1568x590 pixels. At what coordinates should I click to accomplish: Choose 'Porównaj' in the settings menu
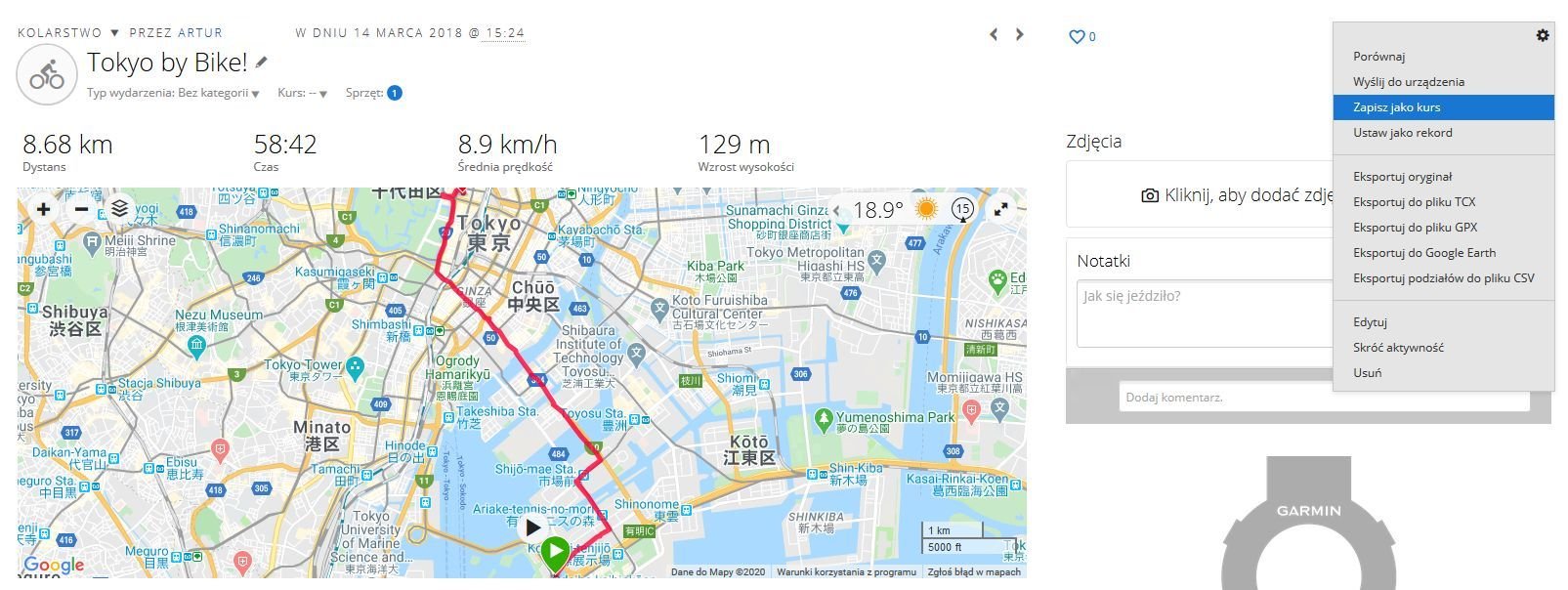(x=1378, y=57)
